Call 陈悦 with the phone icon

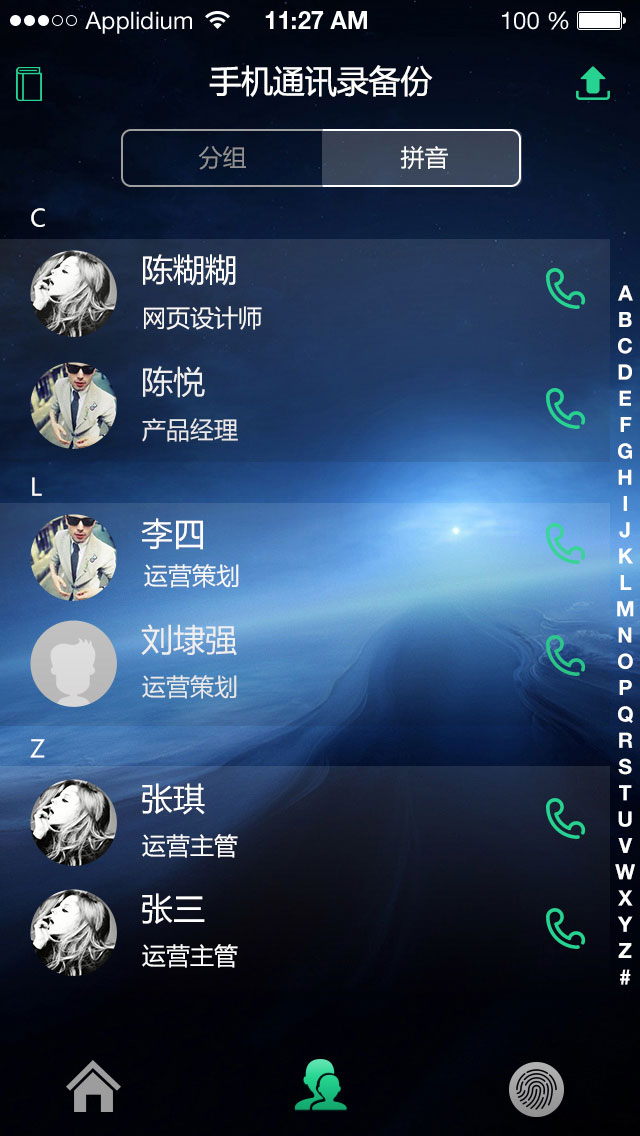[x=564, y=408]
